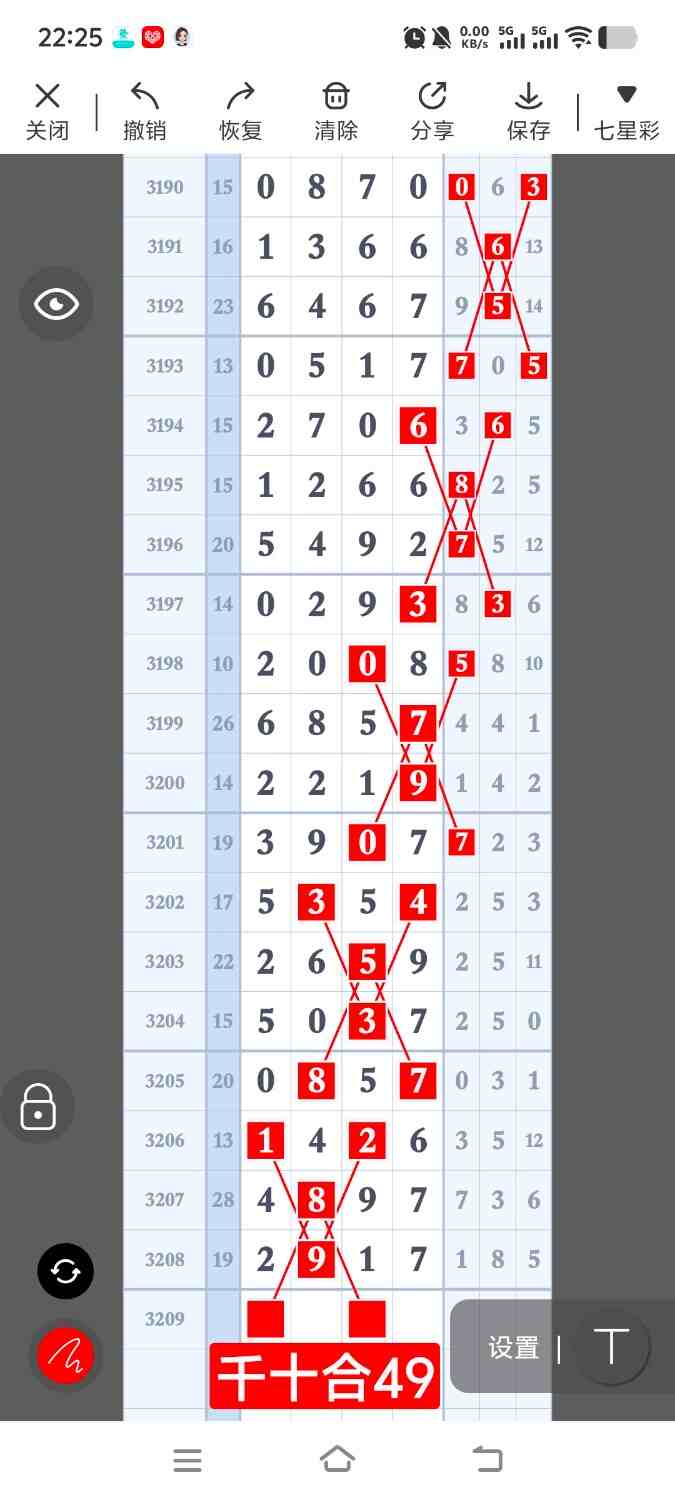This screenshot has height=1500, width=675.
Task: Close the chart editor with 关闭
Action: pos(47,111)
